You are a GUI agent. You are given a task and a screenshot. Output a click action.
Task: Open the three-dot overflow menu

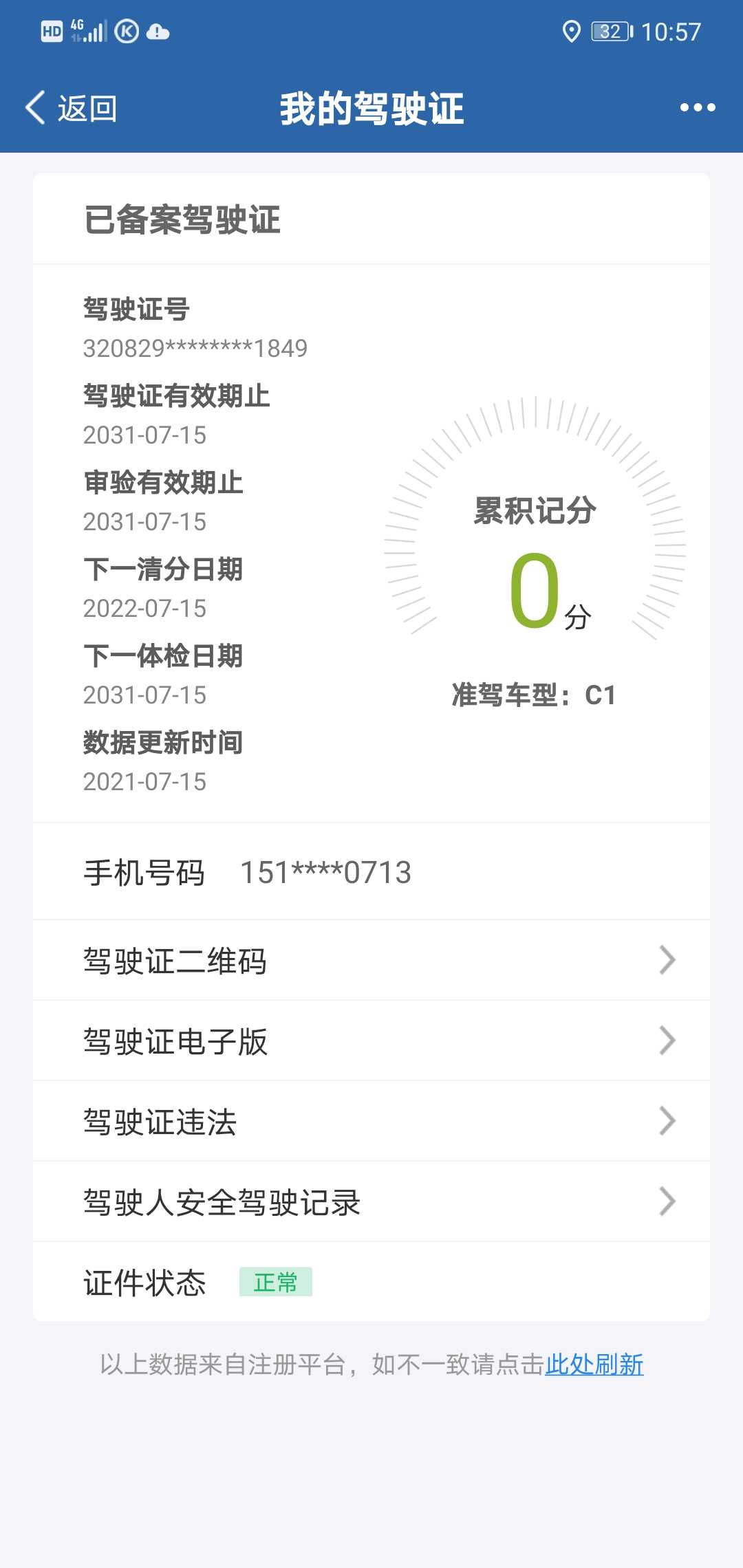pos(698,107)
